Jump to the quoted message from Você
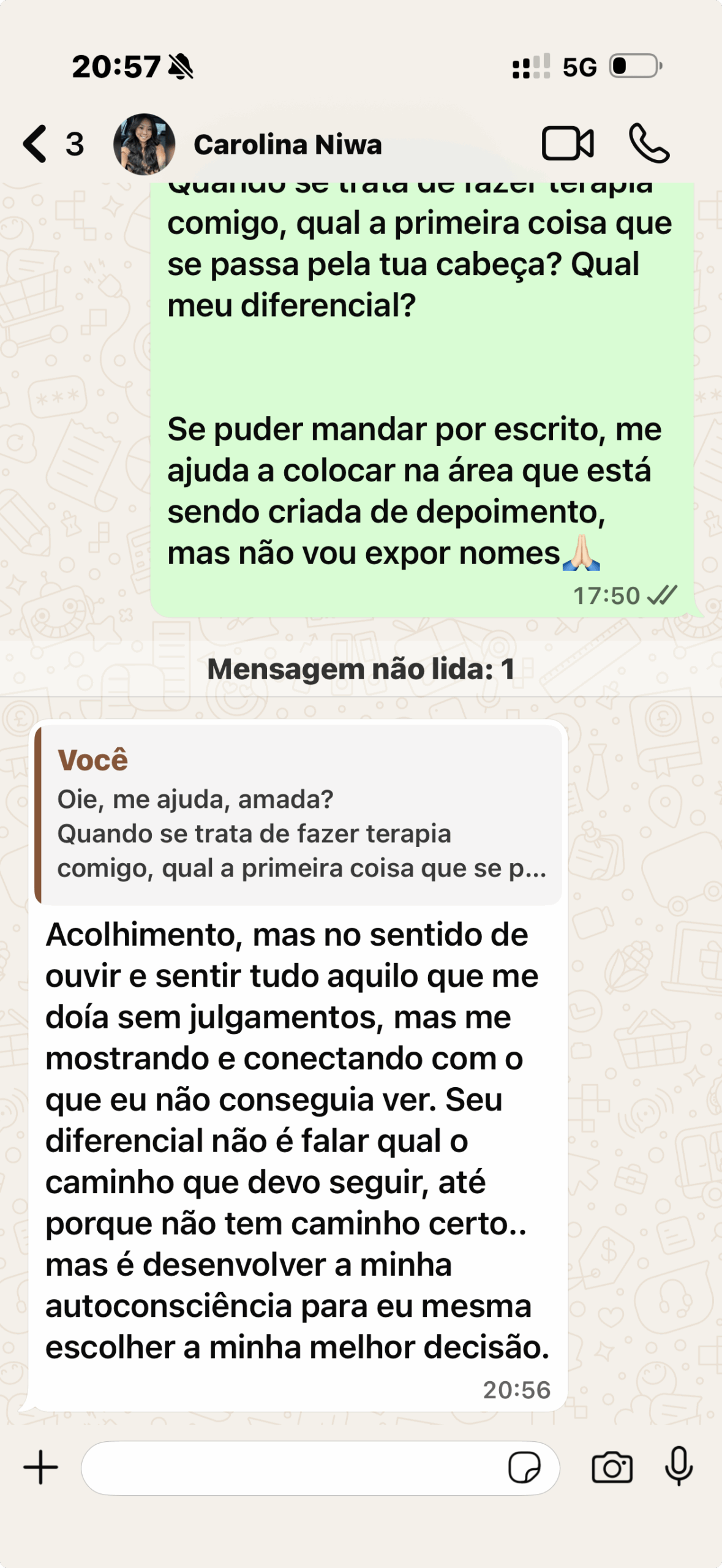722x1568 pixels. click(x=299, y=815)
